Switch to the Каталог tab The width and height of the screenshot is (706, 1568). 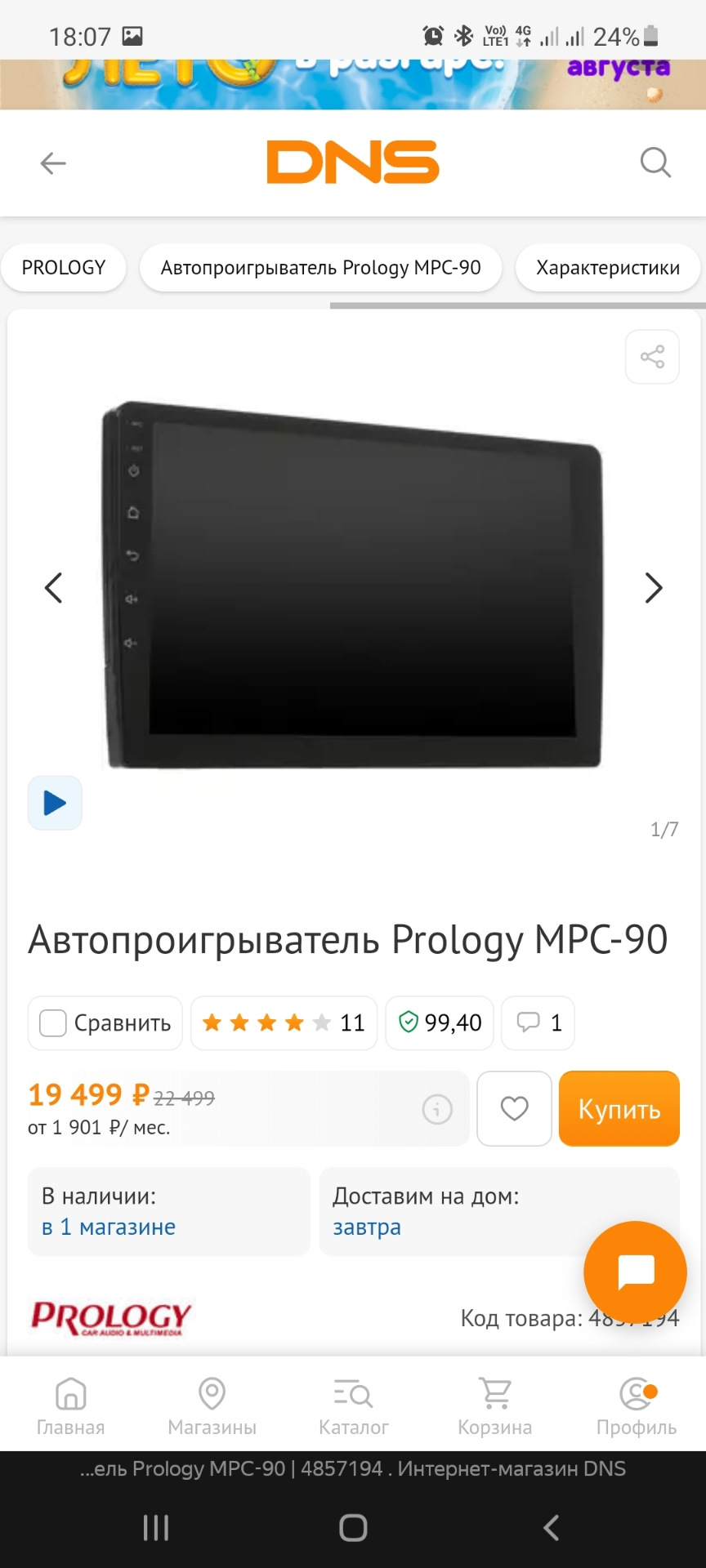click(353, 1405)
